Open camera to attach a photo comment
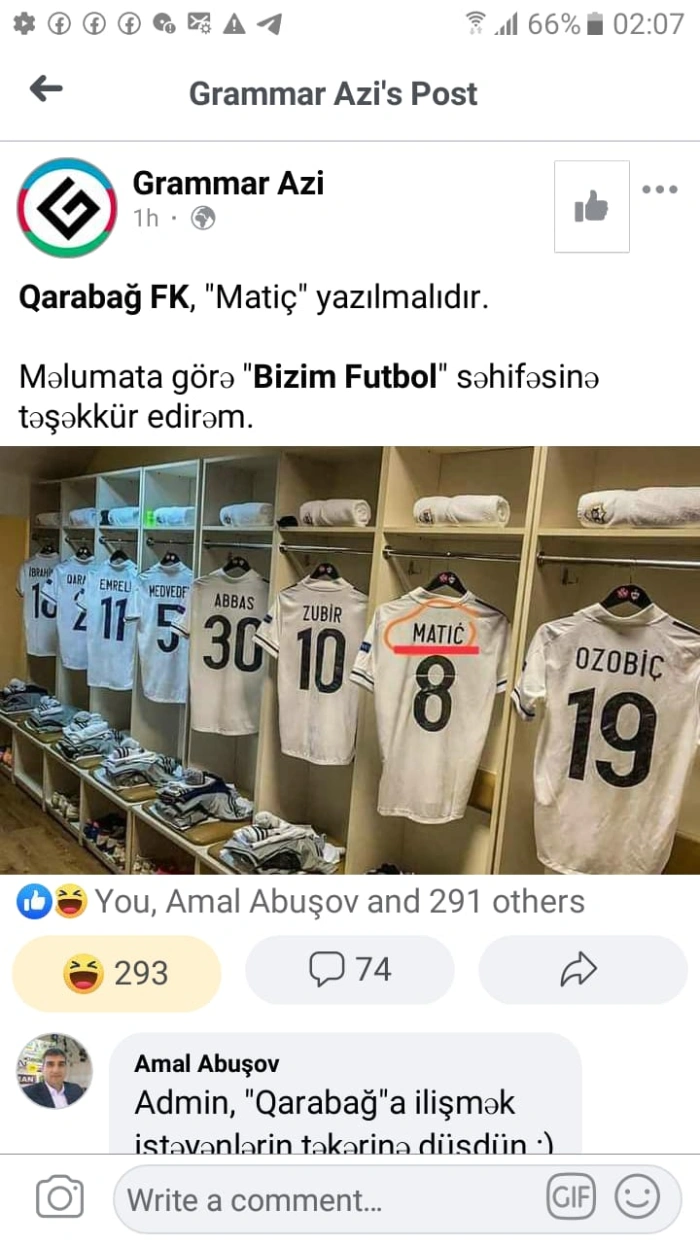 pyautogui.click(x=59, y=1198)
